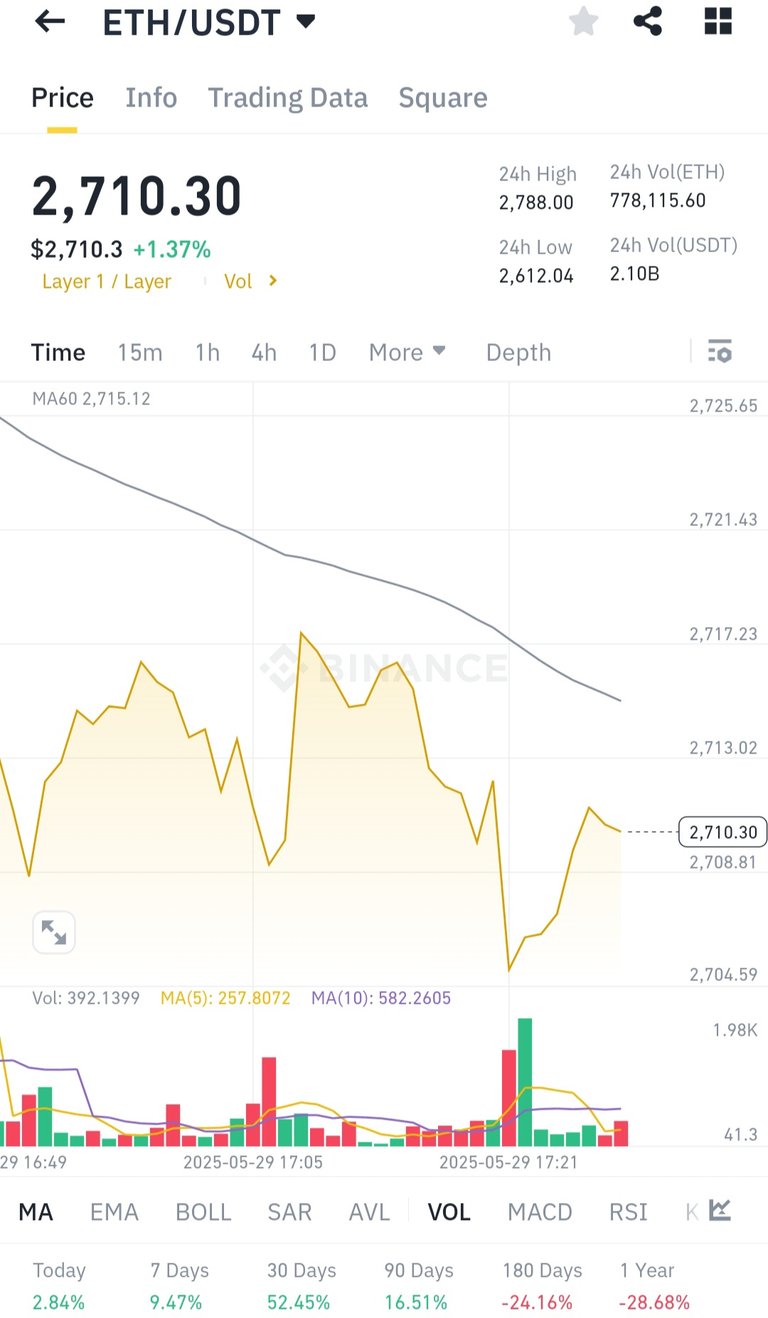Enable the MACD indicator
Image resolution: width=768 pixels, height=1318 pixels.
pyautogui.click(x=540, y=1212)
